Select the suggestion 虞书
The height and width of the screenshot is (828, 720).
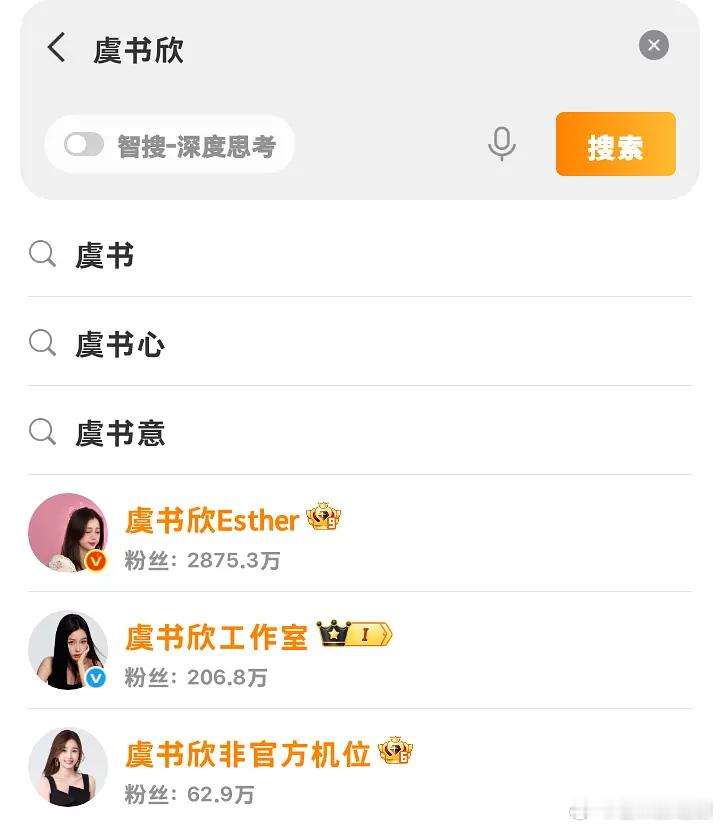pyautogui.click(x=105, y=256)
